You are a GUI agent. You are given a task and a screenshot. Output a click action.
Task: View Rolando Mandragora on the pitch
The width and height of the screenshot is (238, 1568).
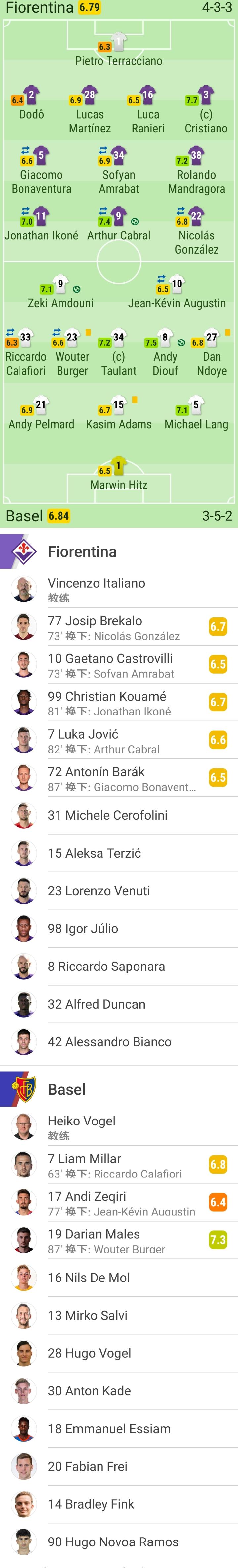coord(196,173)
